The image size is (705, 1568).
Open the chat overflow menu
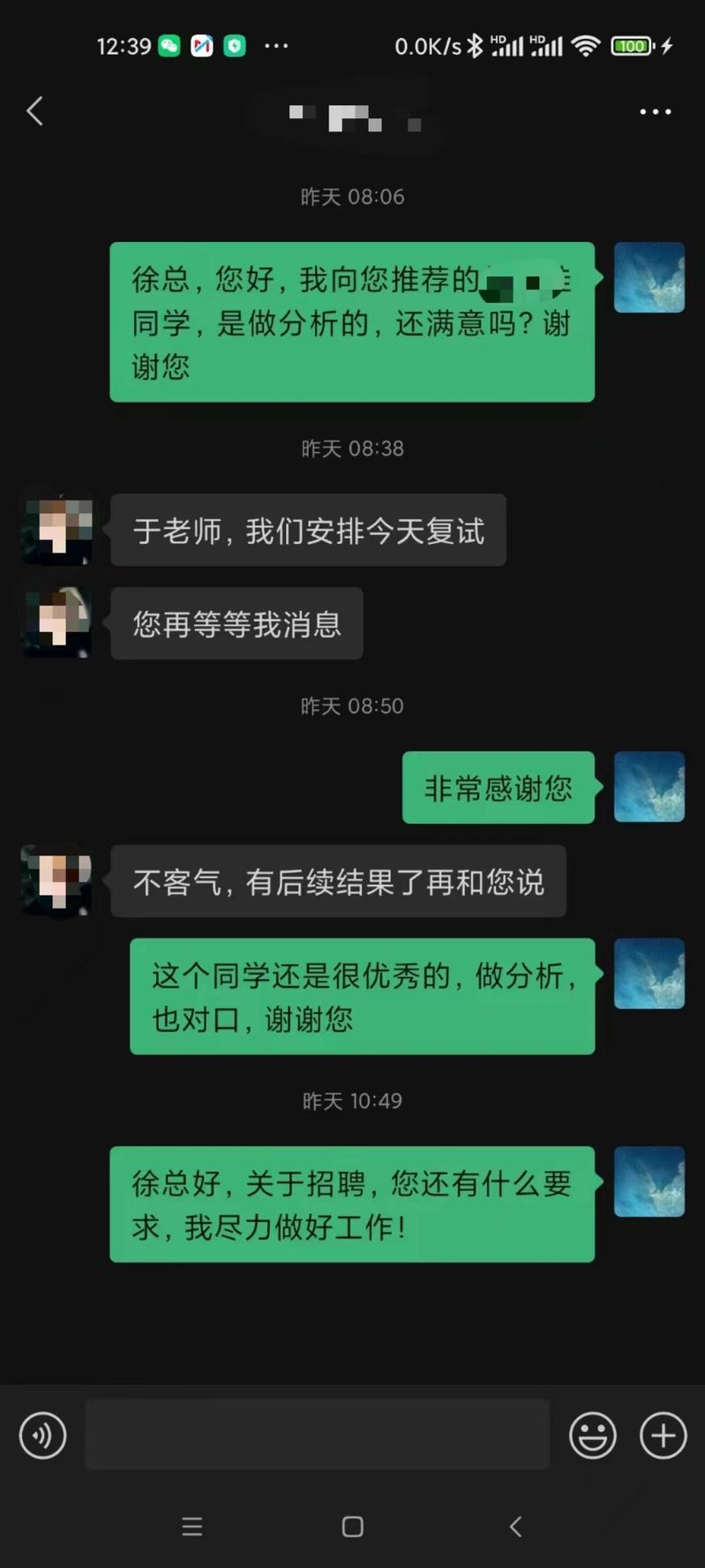click(655, 111)
